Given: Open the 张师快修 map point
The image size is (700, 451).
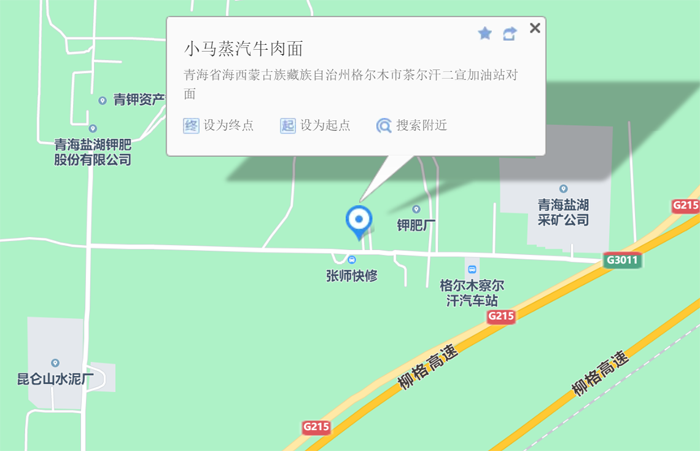Looking at the screenshot, I should pos(351,260).
